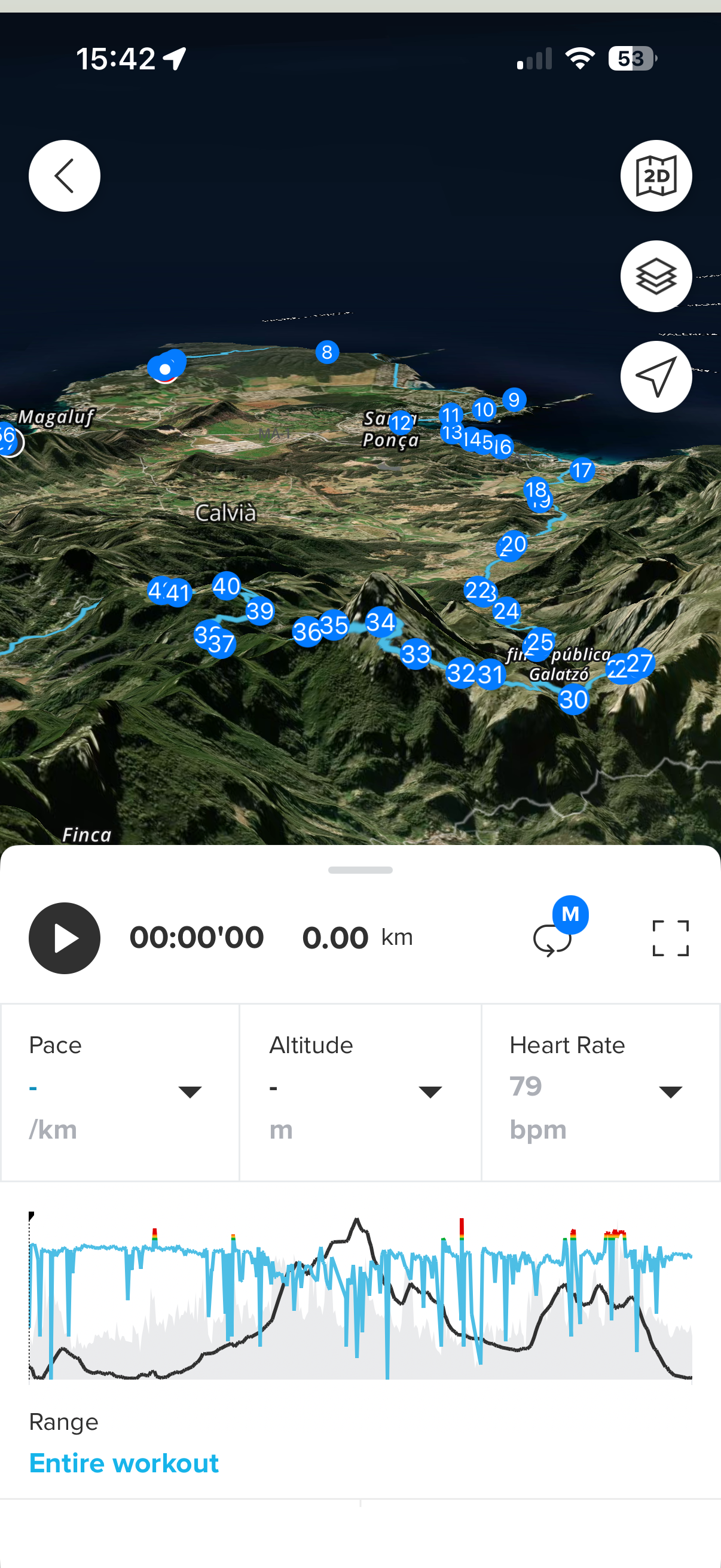Open the Altitude metric dropdown
This screenshot has width=721, height=1568.
(430, 1091)
